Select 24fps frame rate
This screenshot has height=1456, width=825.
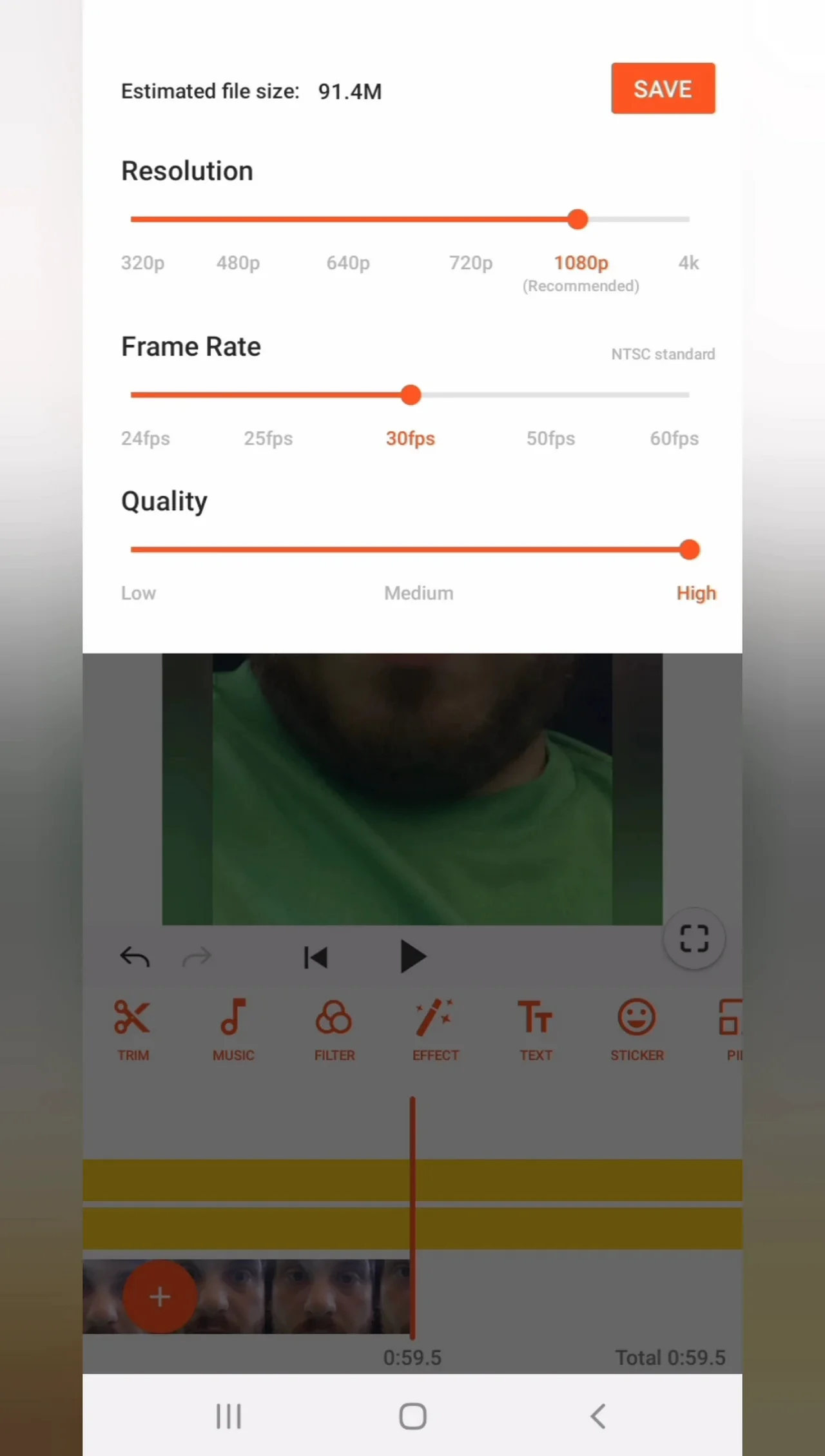(145, 438)
